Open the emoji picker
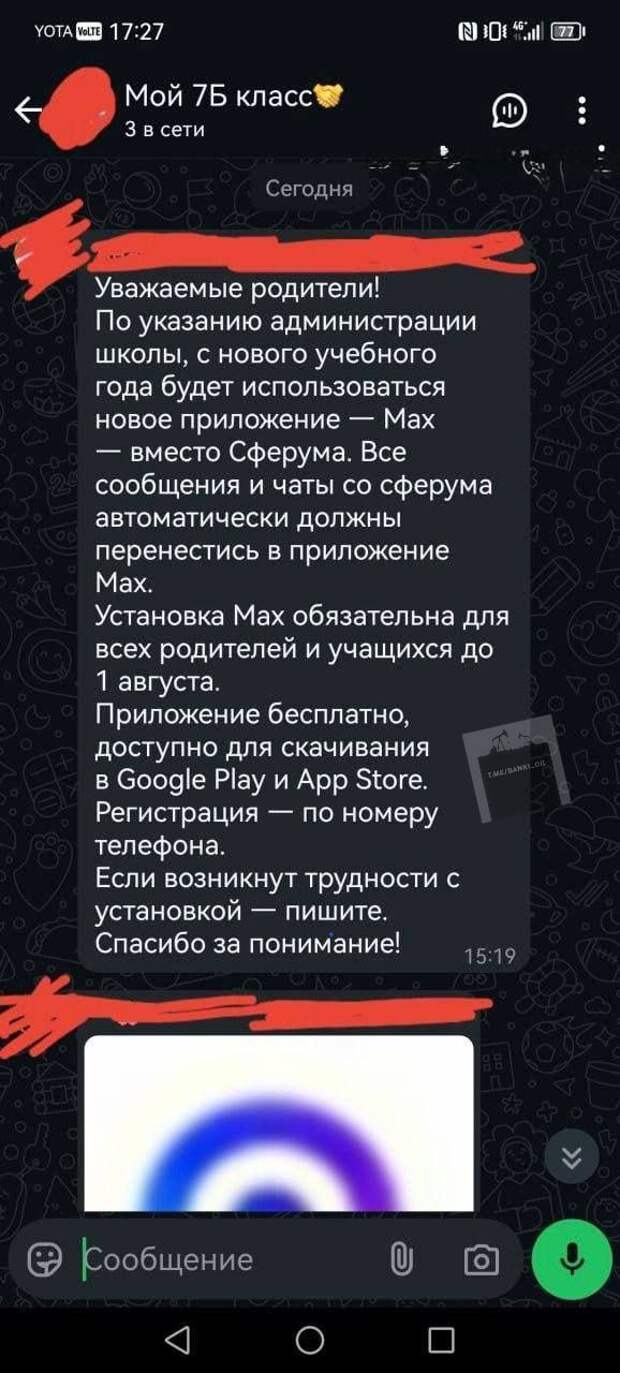This screenshot has width=620, height=1373. pyautogui.click(x=44, y=1260)
